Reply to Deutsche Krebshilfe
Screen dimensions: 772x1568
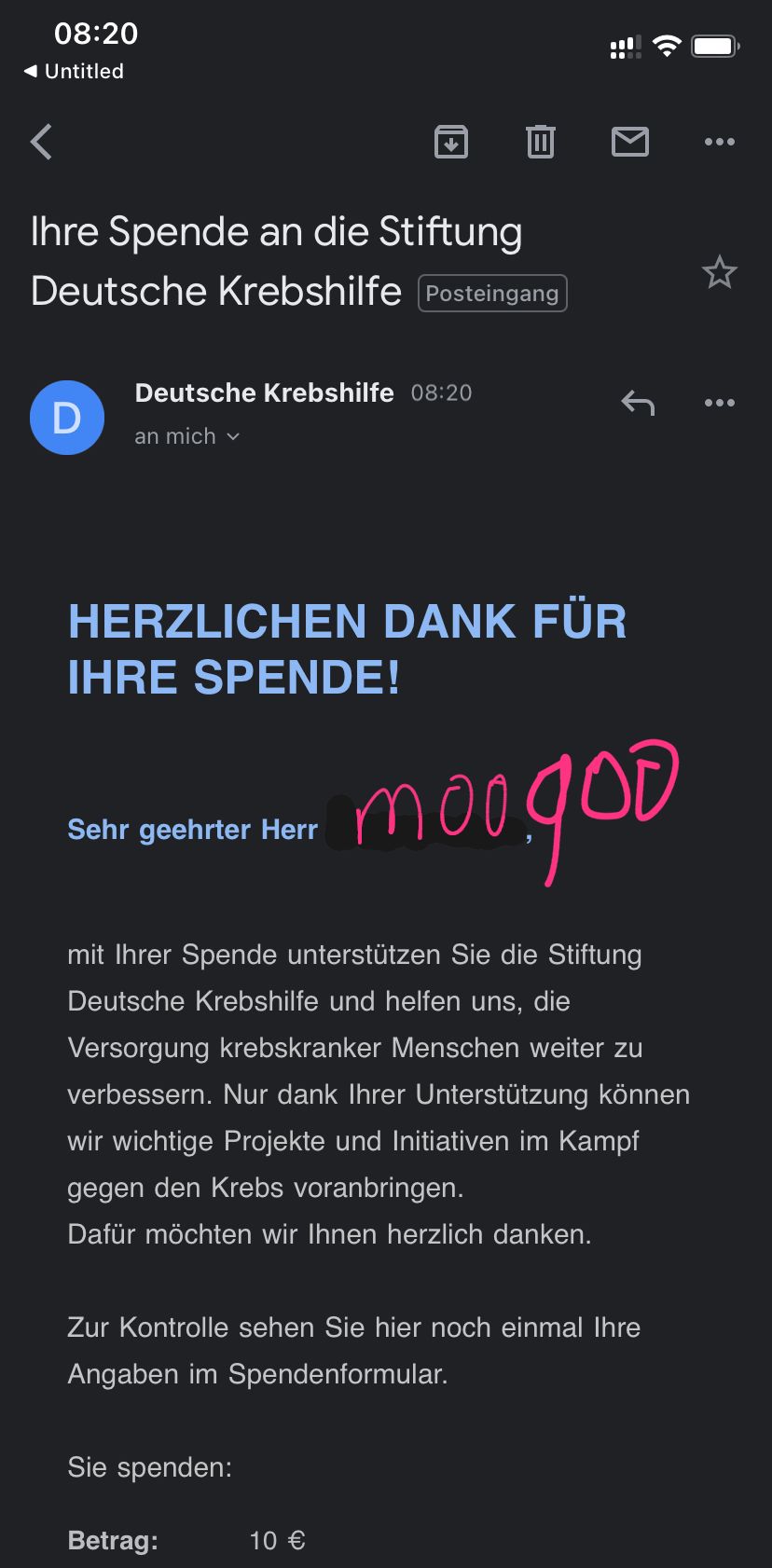click(x=638, y=404)
